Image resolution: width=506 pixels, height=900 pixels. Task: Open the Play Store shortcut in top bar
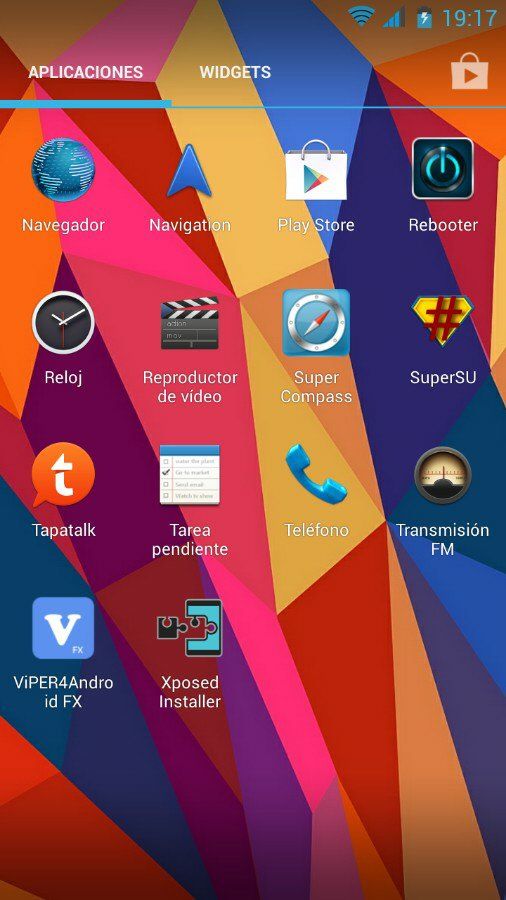pyautogui.click(x=469, y=71)
